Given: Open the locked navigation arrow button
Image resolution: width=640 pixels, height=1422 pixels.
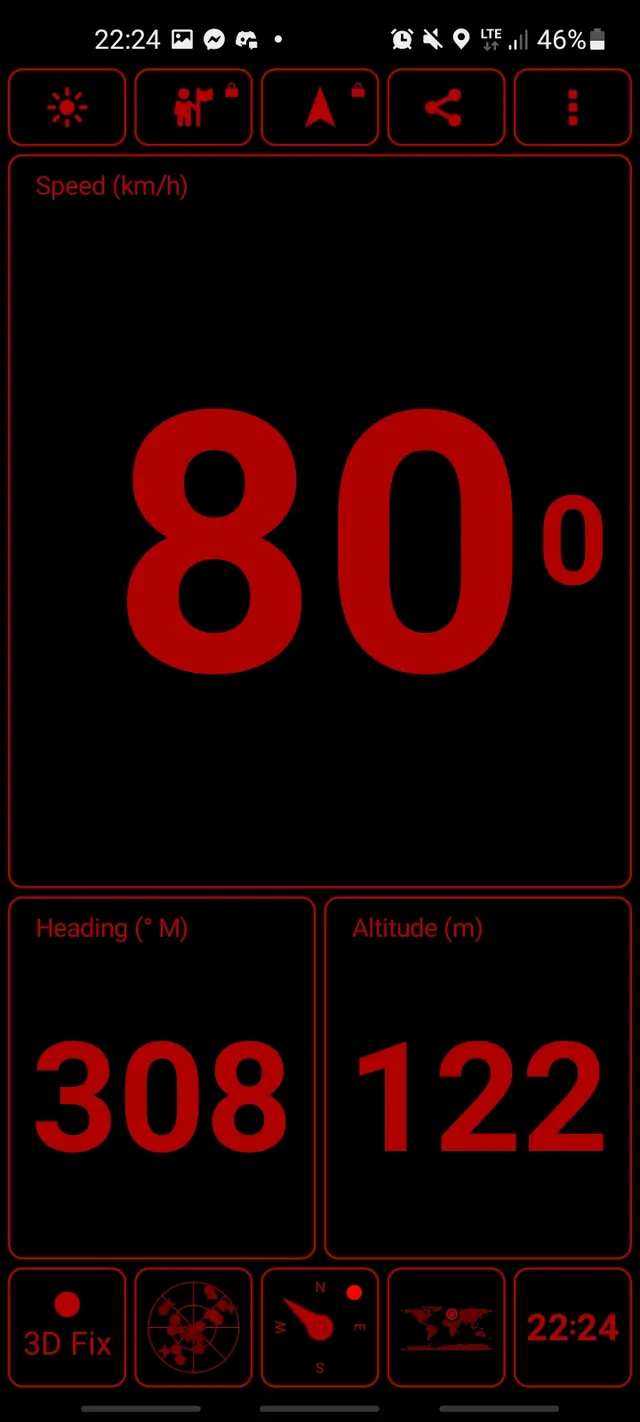Looking at the screenshot, I should click(320, 107).
